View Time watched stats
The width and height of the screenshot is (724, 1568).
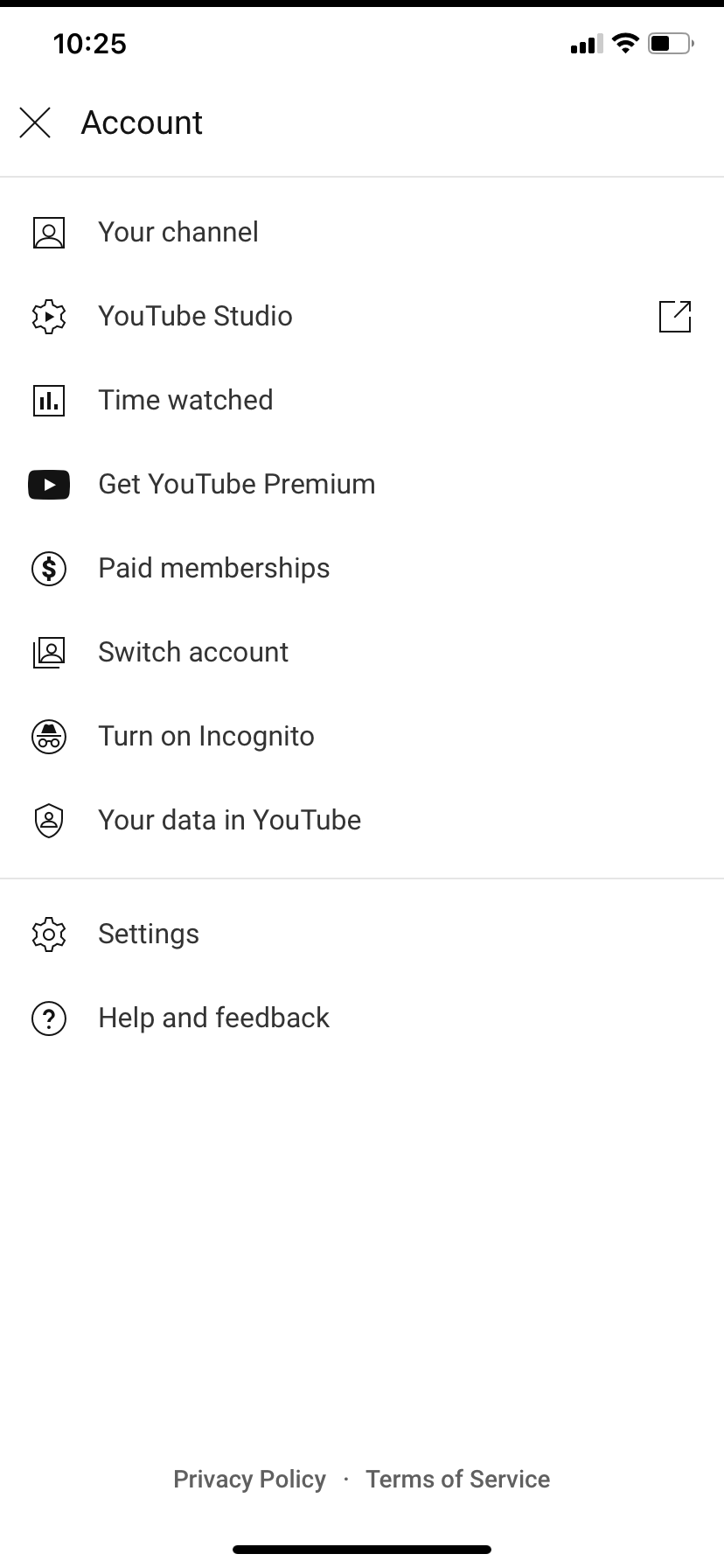coord(185,400)
